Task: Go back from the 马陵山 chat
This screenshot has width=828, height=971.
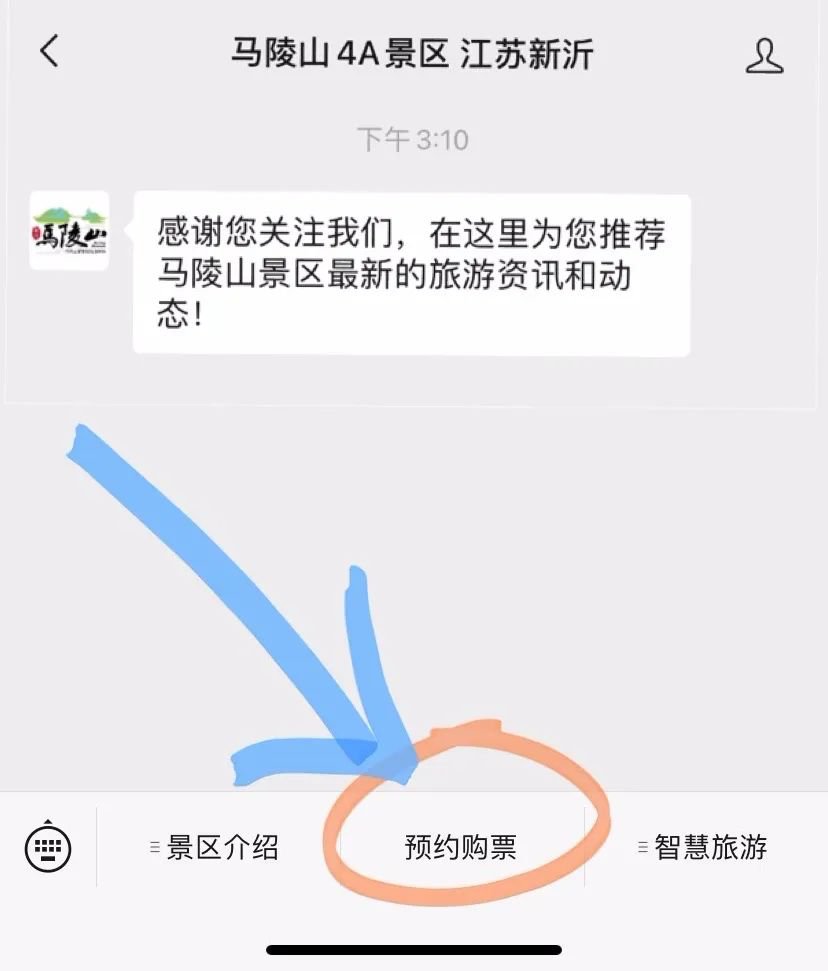Action: click(x=50, y=52)
